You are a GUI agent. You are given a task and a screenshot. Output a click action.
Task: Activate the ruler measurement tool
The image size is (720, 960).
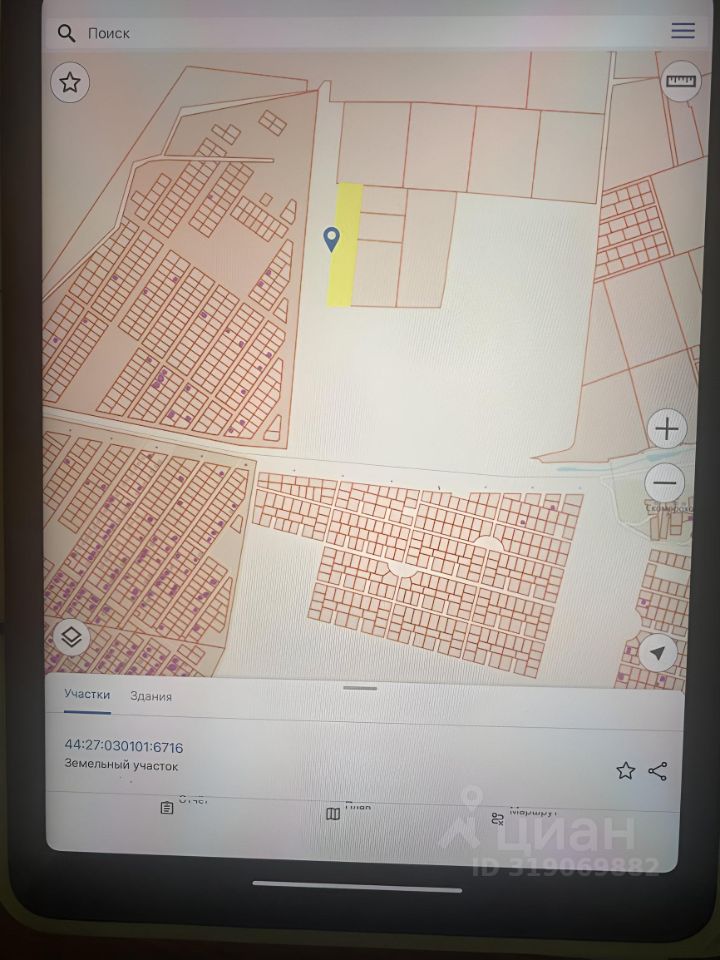(x=683, y=82)
